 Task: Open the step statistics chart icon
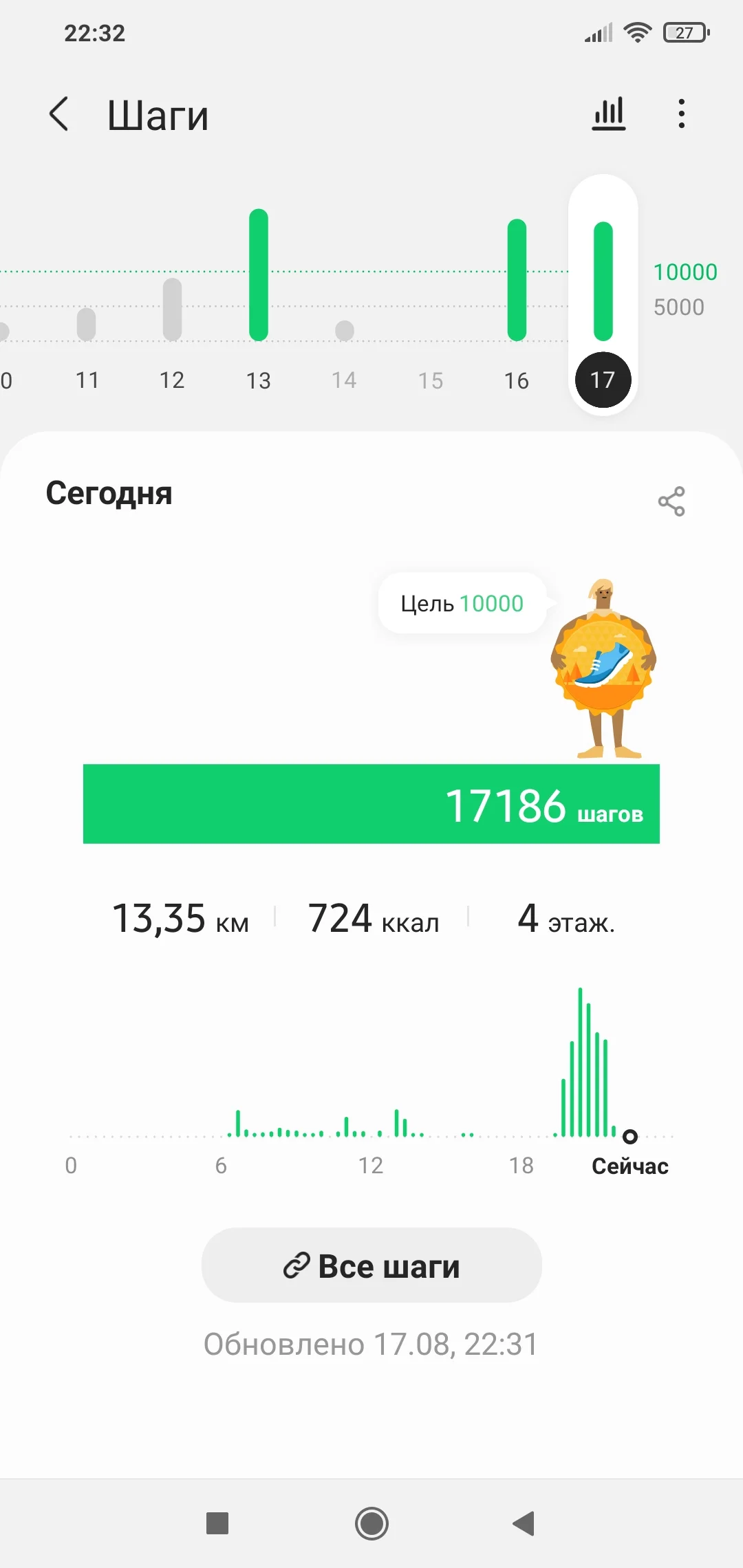click(x=610, y=114)
